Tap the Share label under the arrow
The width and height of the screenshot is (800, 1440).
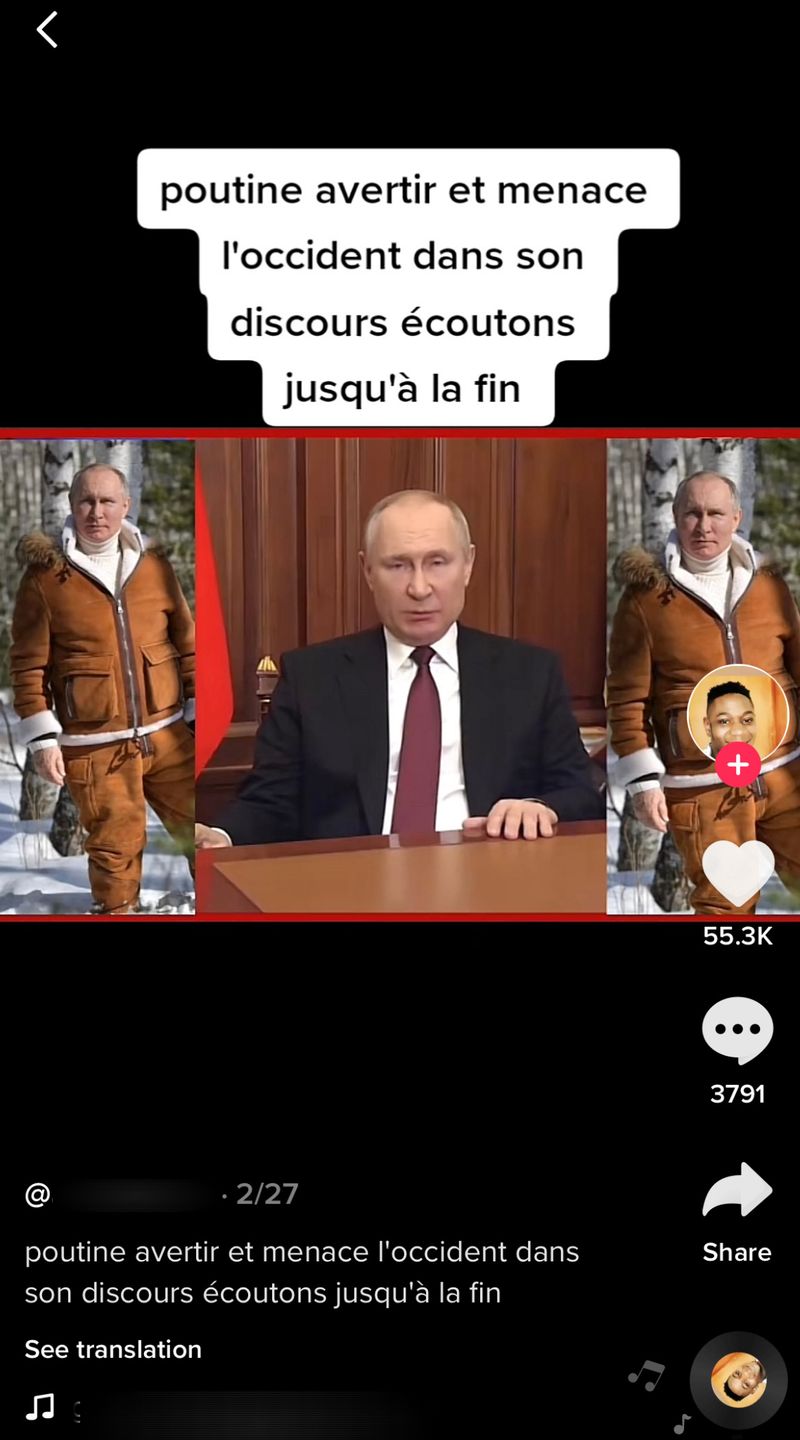tap(737, 1252)
